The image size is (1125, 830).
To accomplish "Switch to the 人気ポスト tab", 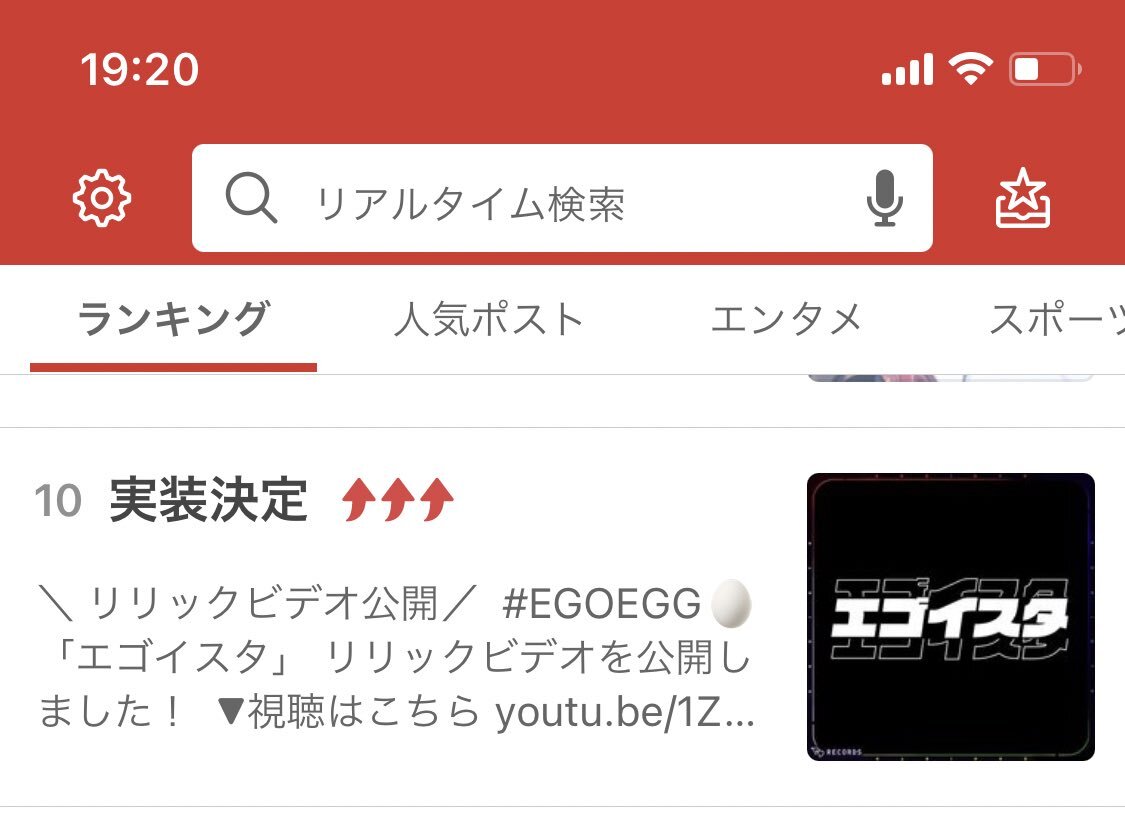I will (x=488, y=320).
